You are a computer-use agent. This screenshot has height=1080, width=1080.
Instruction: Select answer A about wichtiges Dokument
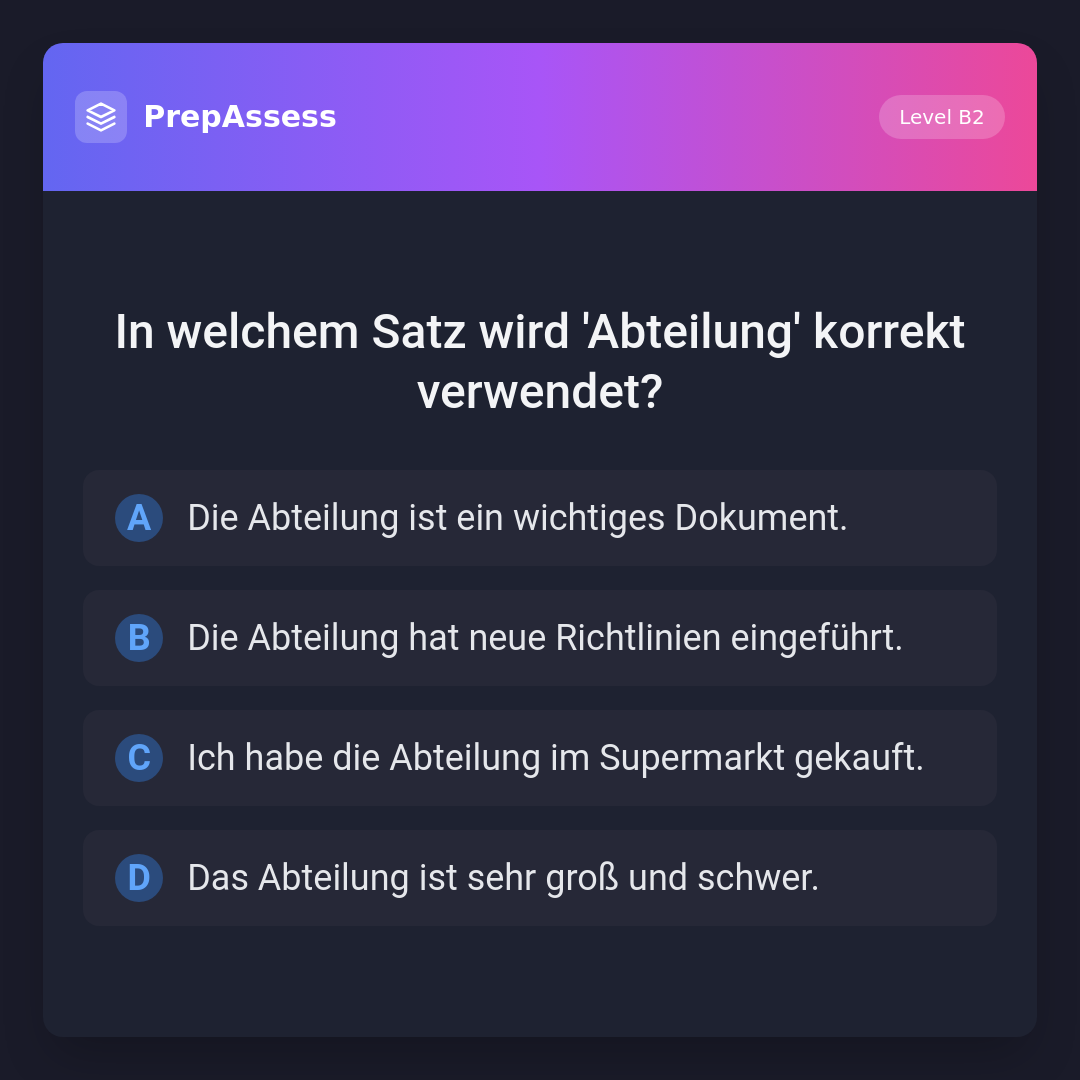coord(540,518)
